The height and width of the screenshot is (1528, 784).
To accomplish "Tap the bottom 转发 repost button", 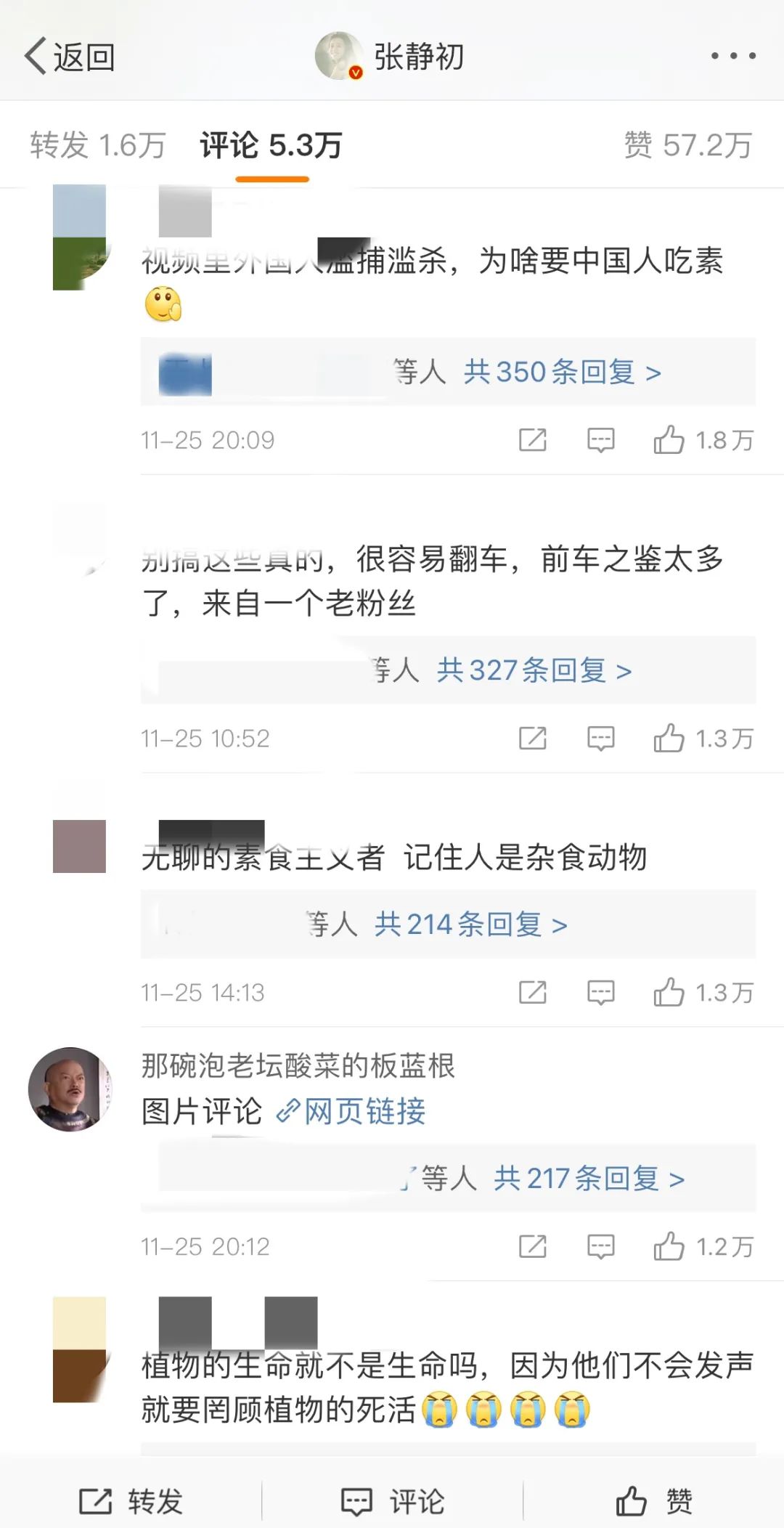I will [131, 1501].
